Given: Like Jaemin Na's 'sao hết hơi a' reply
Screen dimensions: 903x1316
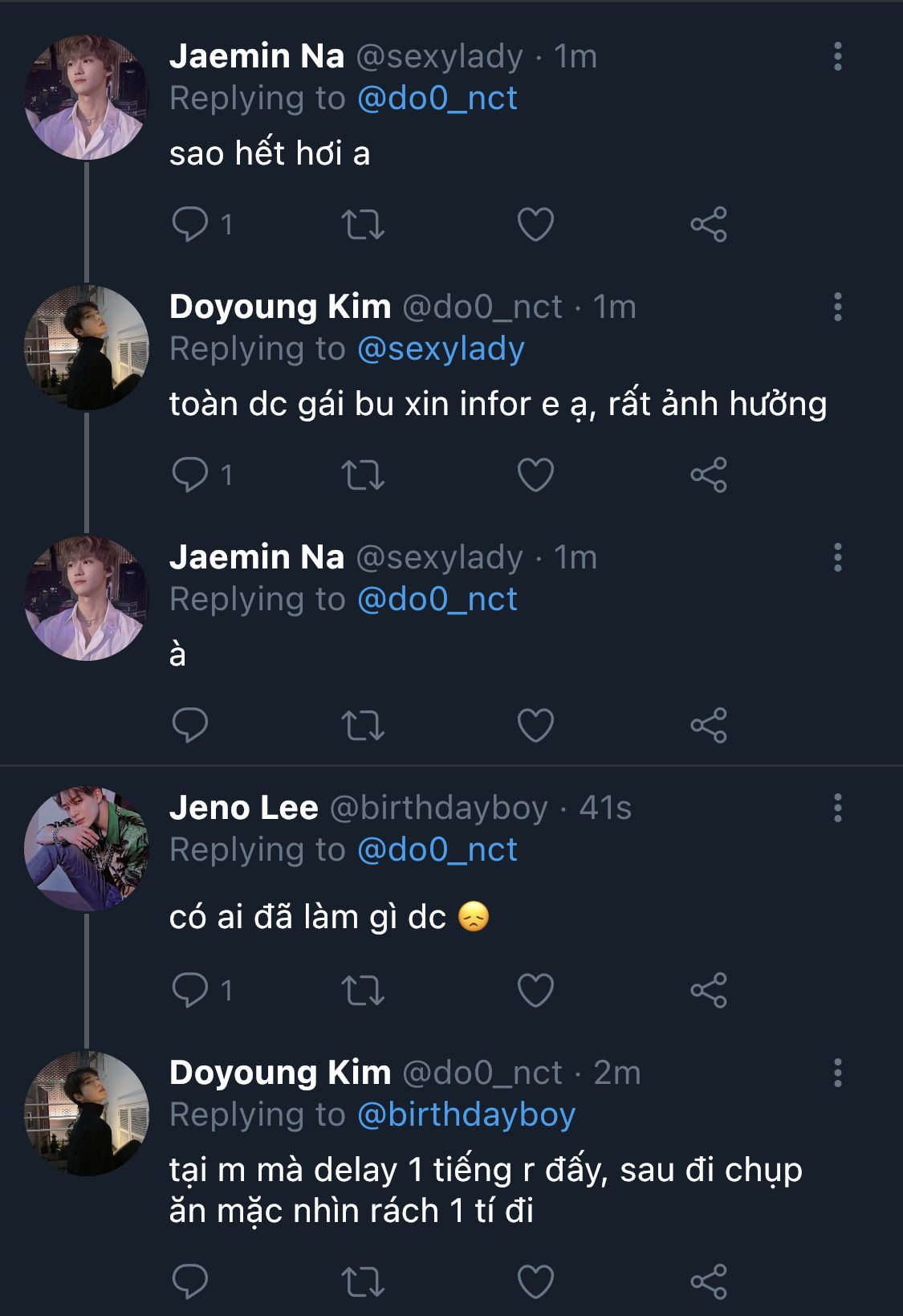Looking at the screenshot, I should pyautogui.click(x=535, y=224).
